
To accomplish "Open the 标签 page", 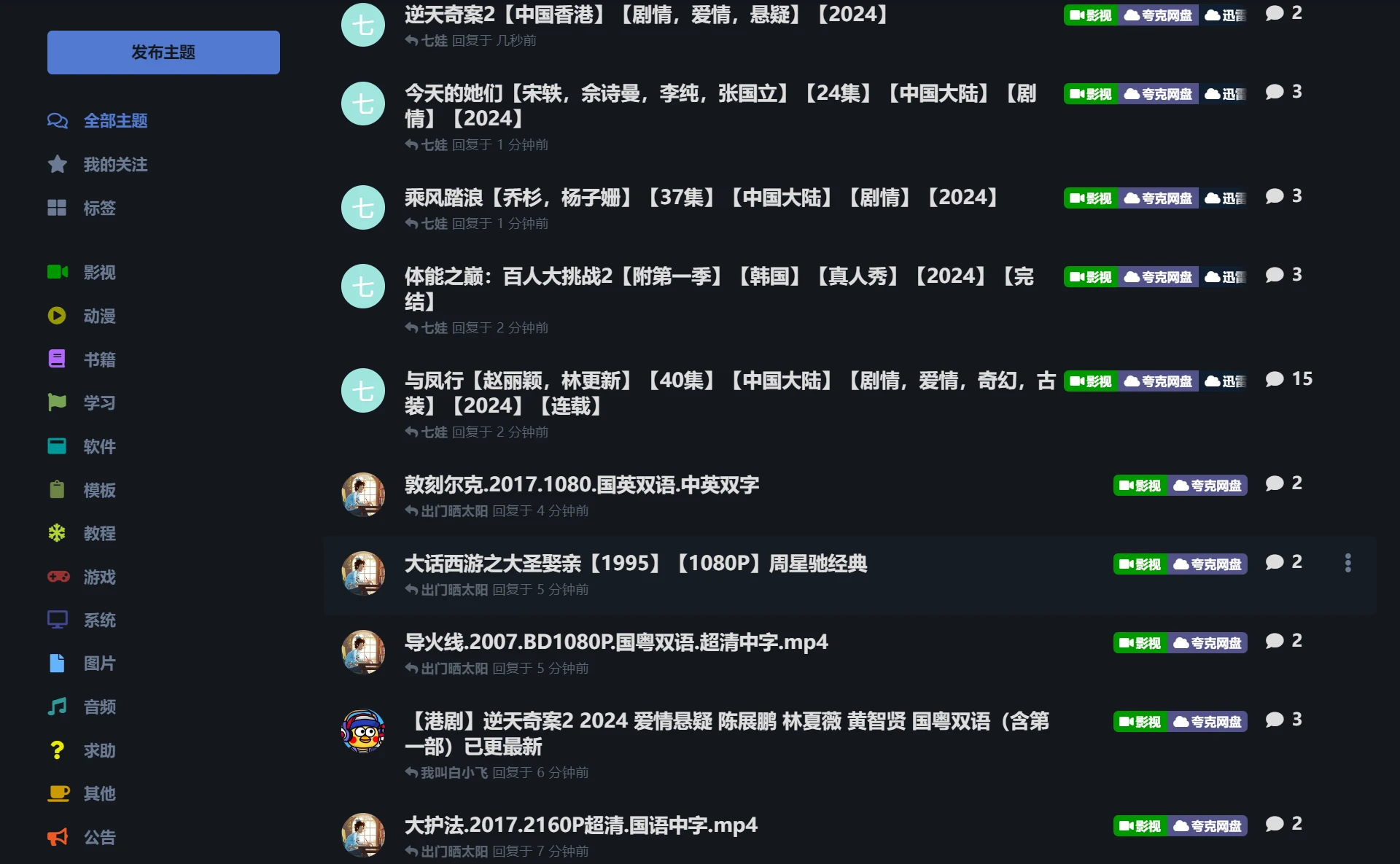I will (99, 209).
